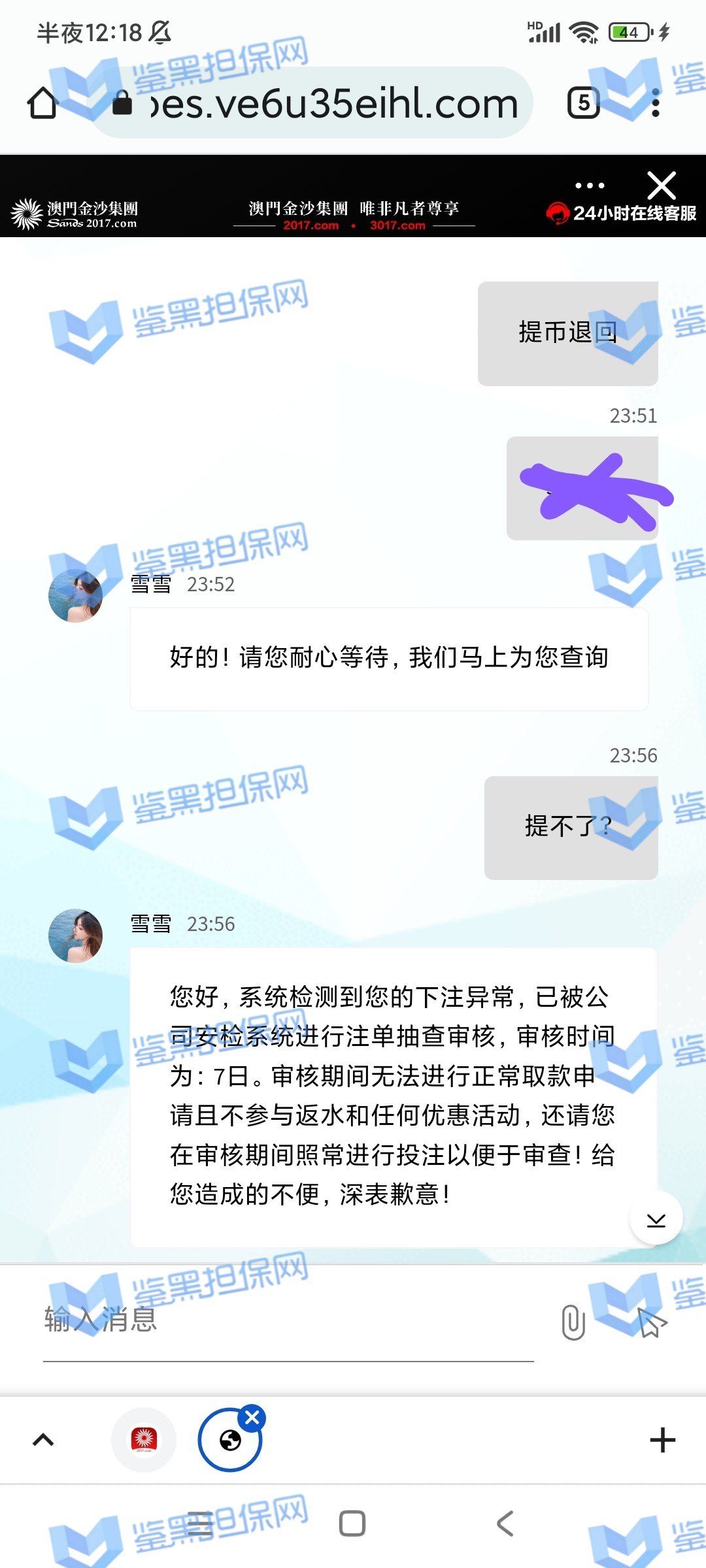The width and height of the screenshot is (706, 1568).
Task: Send the message with the arrow icon
Action: [651, 1322]
